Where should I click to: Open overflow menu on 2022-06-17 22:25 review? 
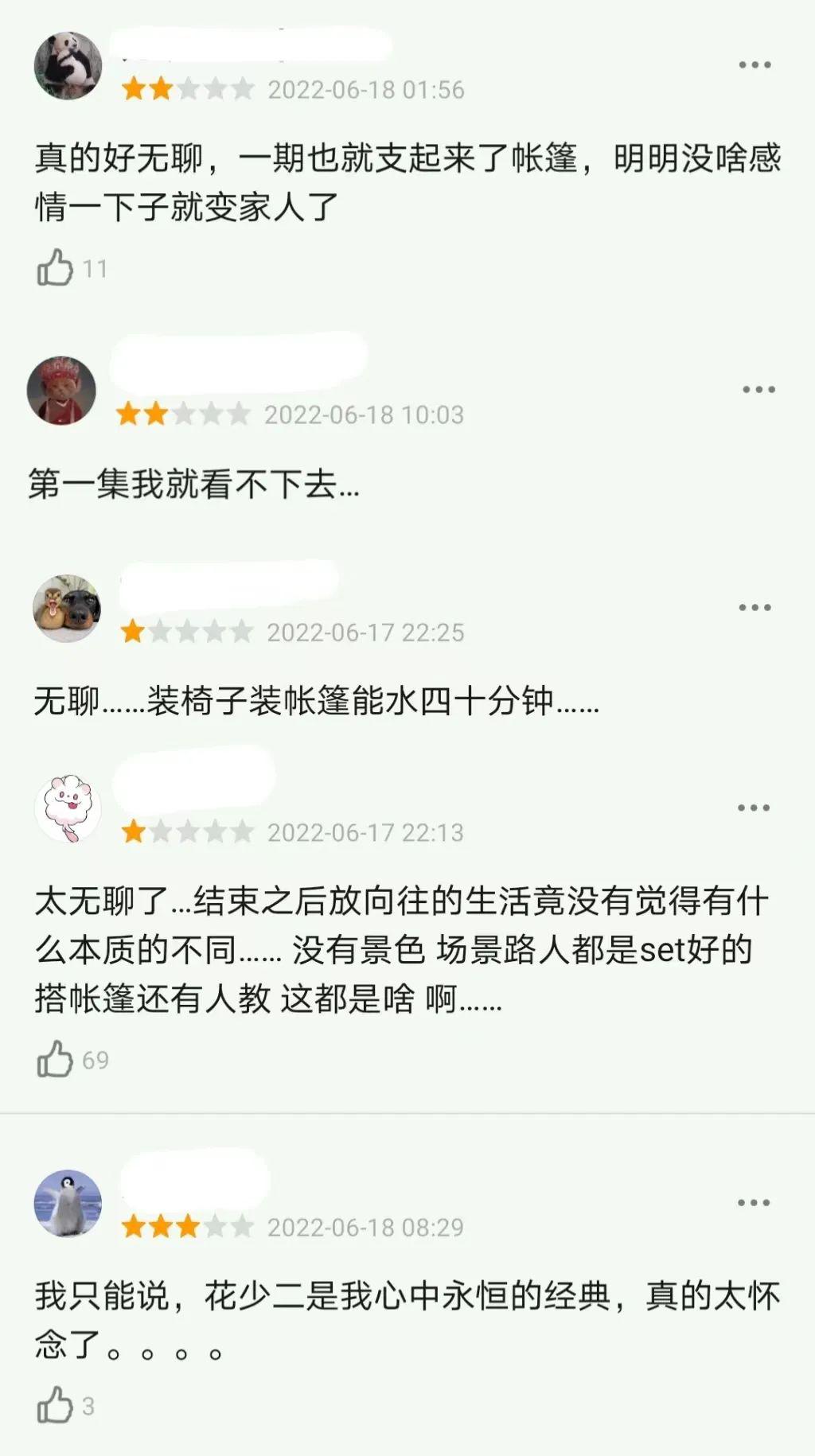pyautogui.click(x=755, y=607)
